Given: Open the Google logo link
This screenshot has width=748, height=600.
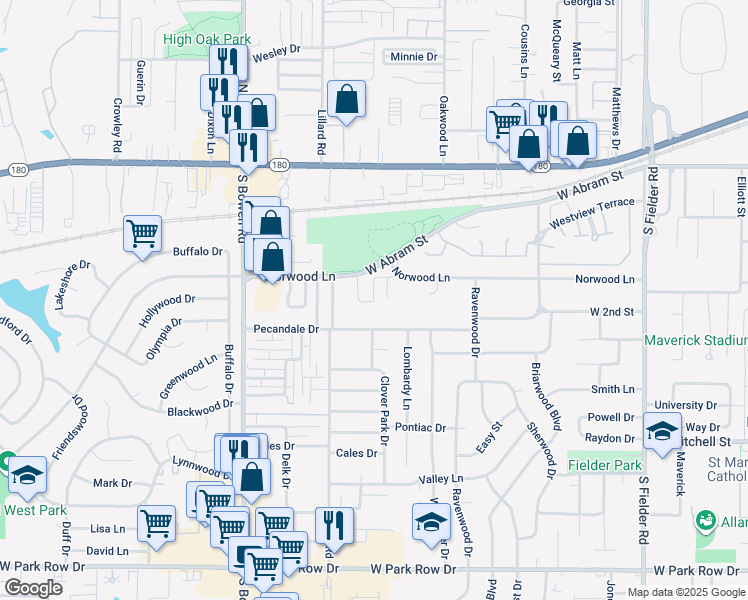Looking at the screenshot, I should (34, 588).
